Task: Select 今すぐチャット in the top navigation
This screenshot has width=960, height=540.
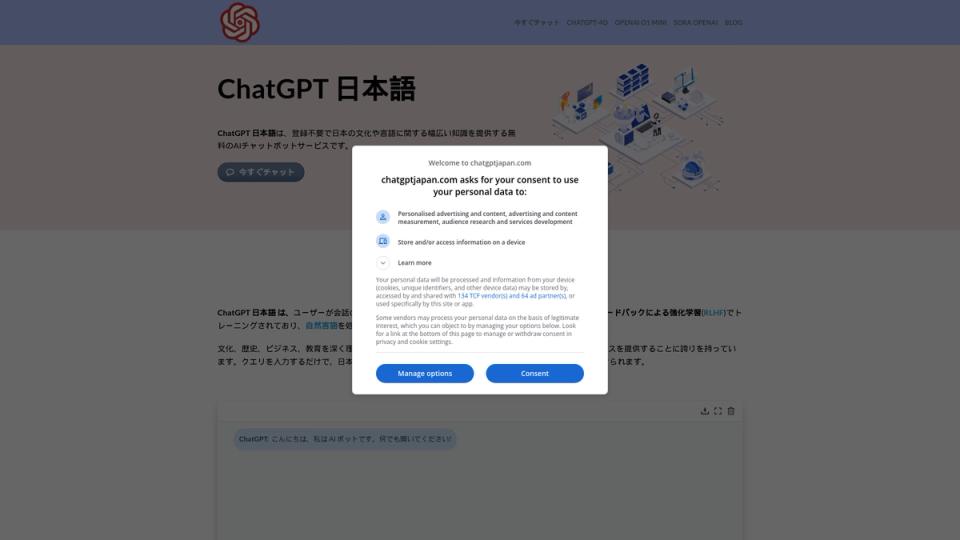Action: pos(537,22)
